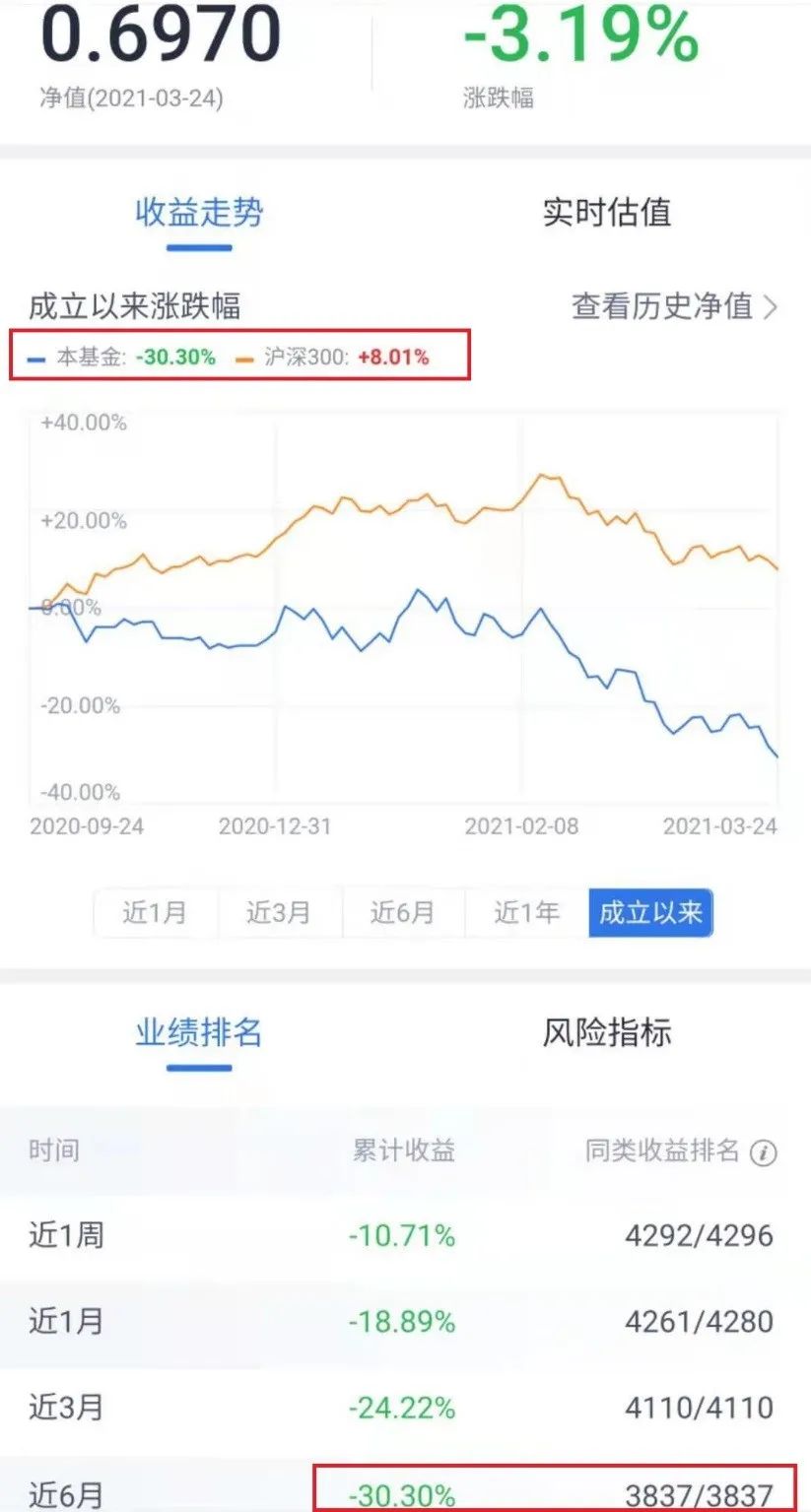Image resolution: width=811 pixels, height=1512 pixels.
Task: Choose the 近3月 chart range
Action: [279, 913]
